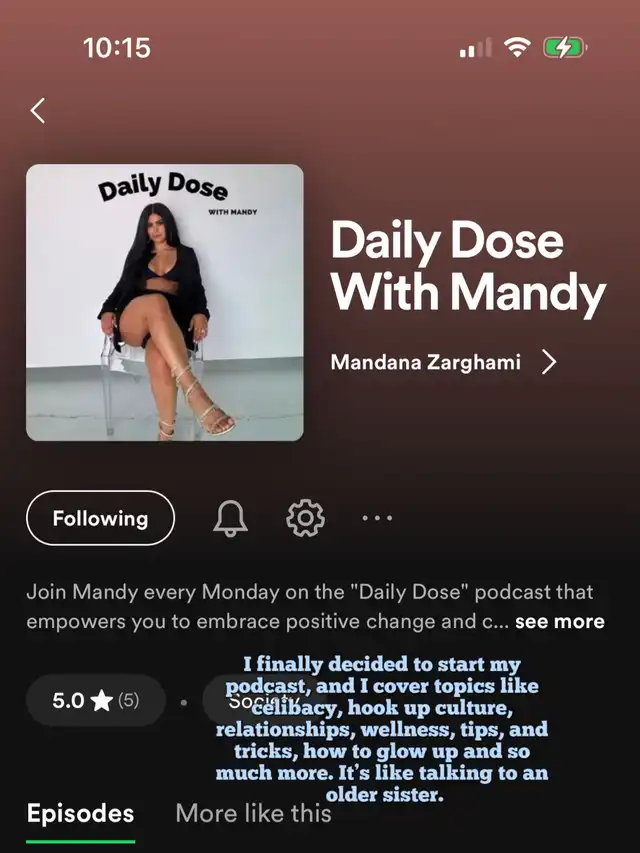Switch to the Episodes tab
The width and height of the screenshot is (640, 853).
click(x=80, y=813)
